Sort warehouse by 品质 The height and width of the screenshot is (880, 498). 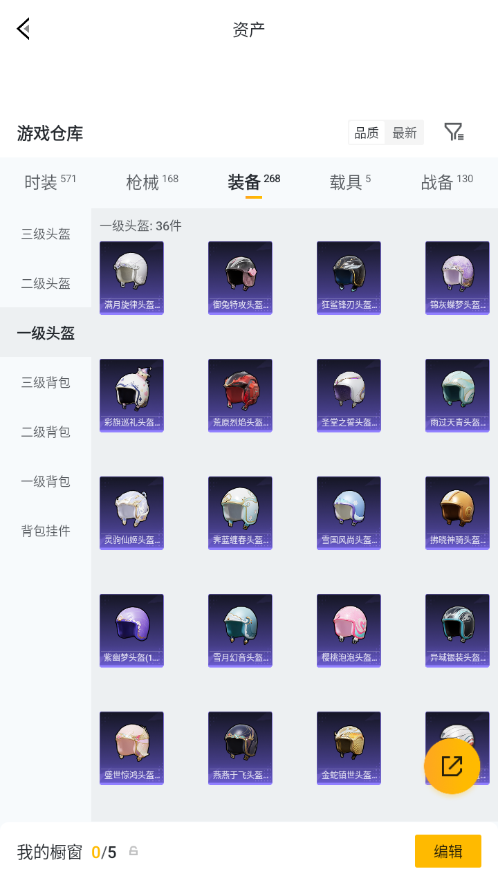[367, 133]
